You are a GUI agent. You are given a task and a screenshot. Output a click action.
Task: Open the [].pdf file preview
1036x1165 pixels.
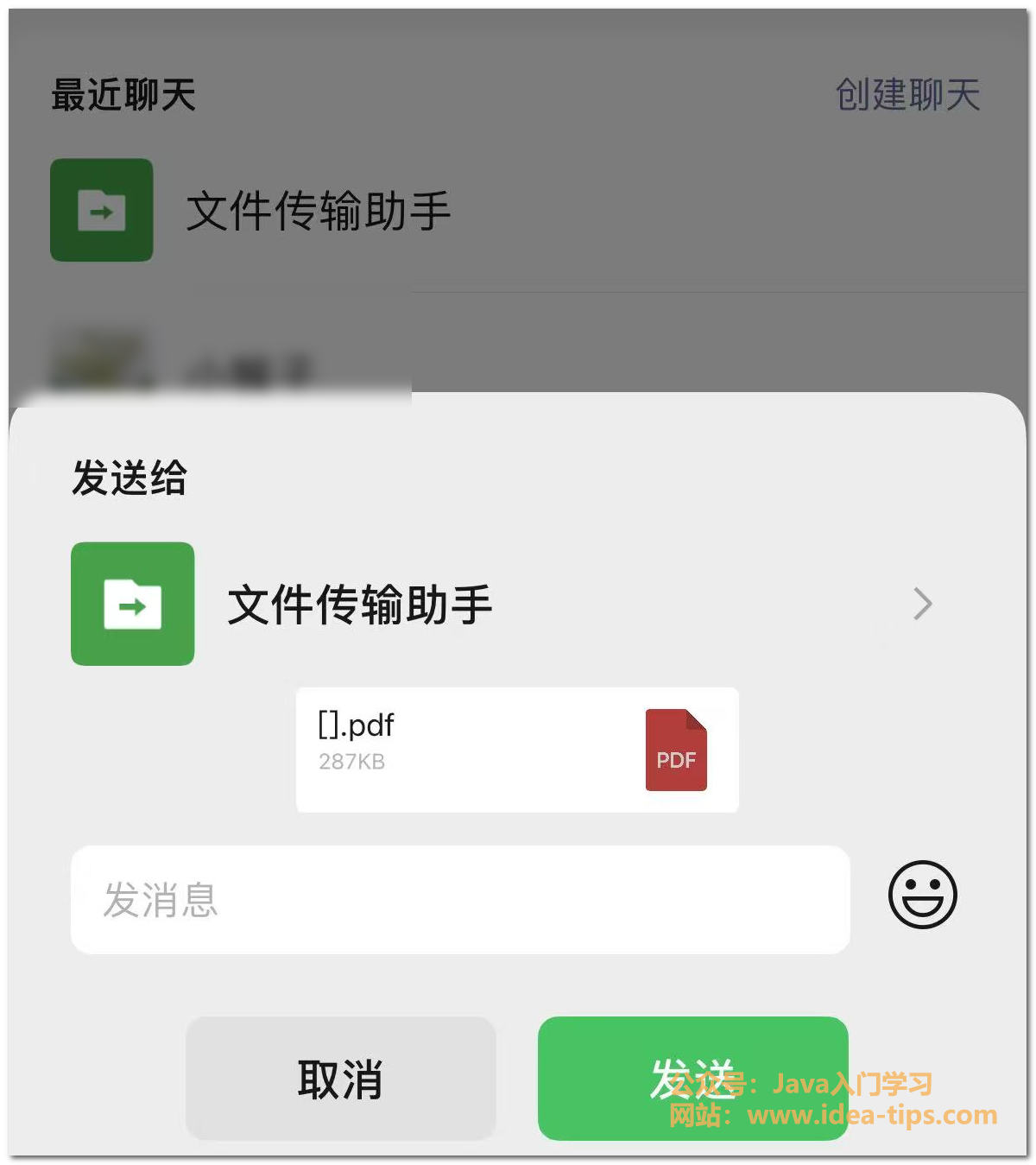coord(516,750)
